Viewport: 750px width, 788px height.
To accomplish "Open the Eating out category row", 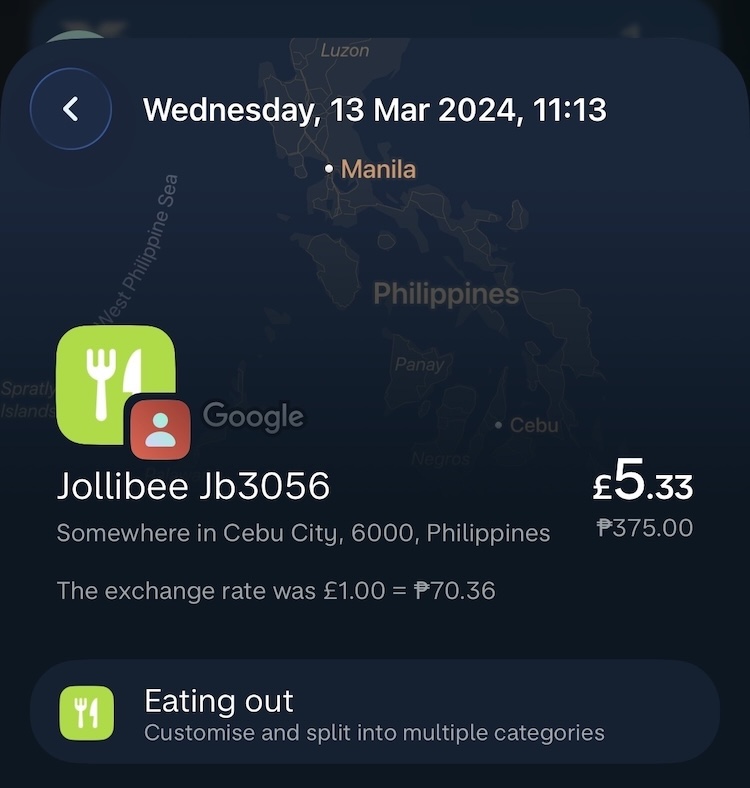I will click(x=374, y=714).
